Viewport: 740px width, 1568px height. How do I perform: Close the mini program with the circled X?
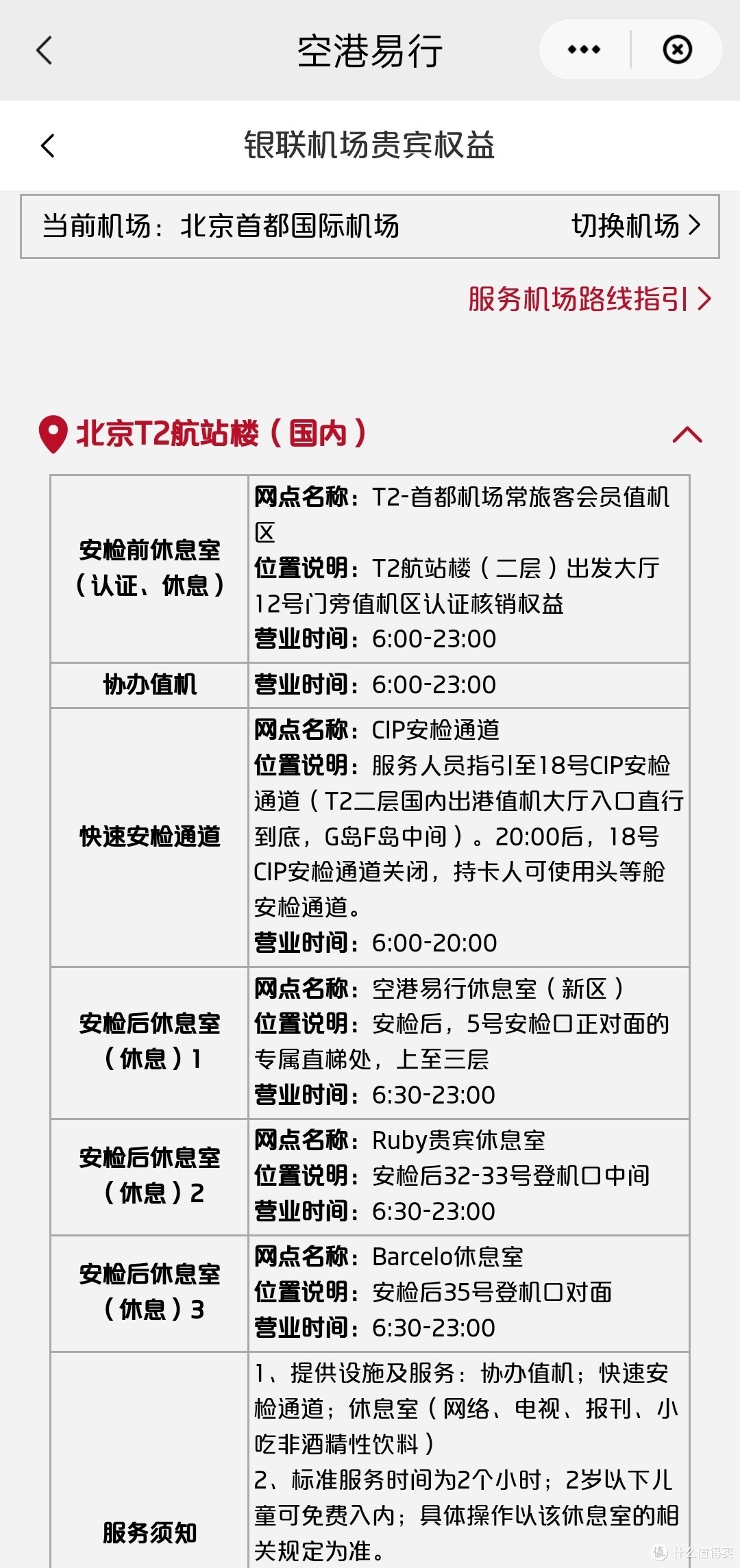point(677,49)
